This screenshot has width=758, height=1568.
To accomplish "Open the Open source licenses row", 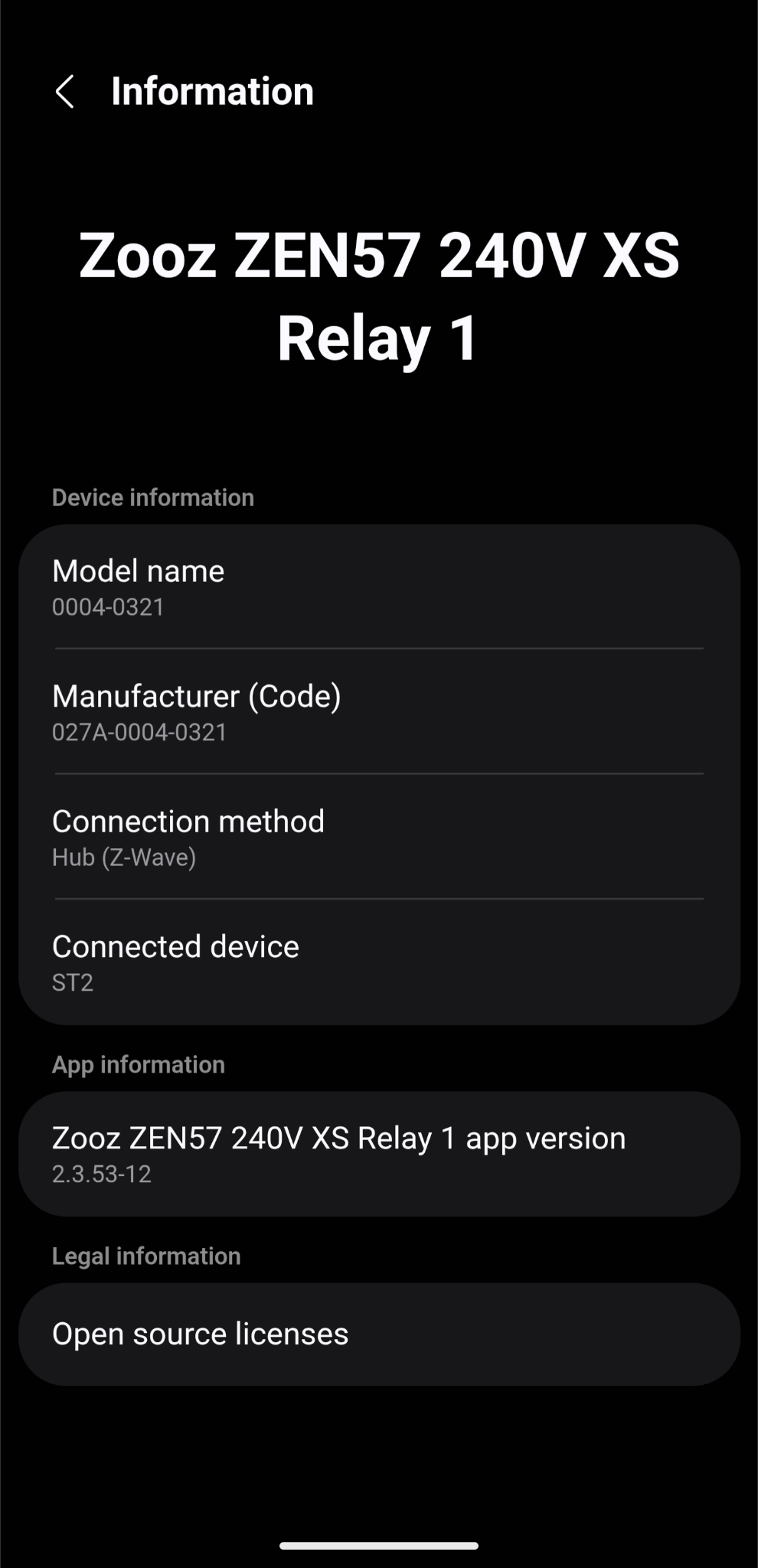I will (379, 1334).
